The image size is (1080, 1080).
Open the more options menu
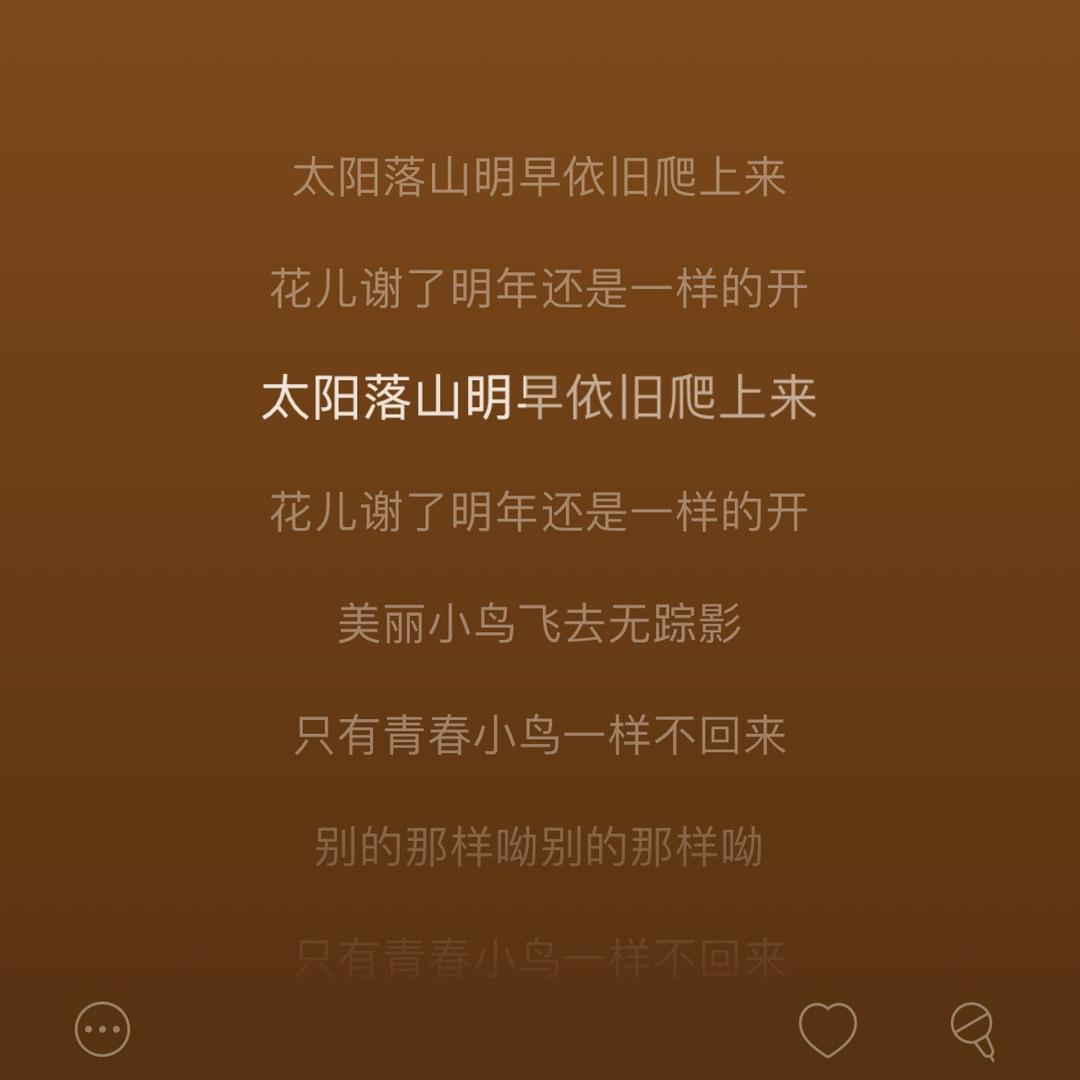point(103,1029)
